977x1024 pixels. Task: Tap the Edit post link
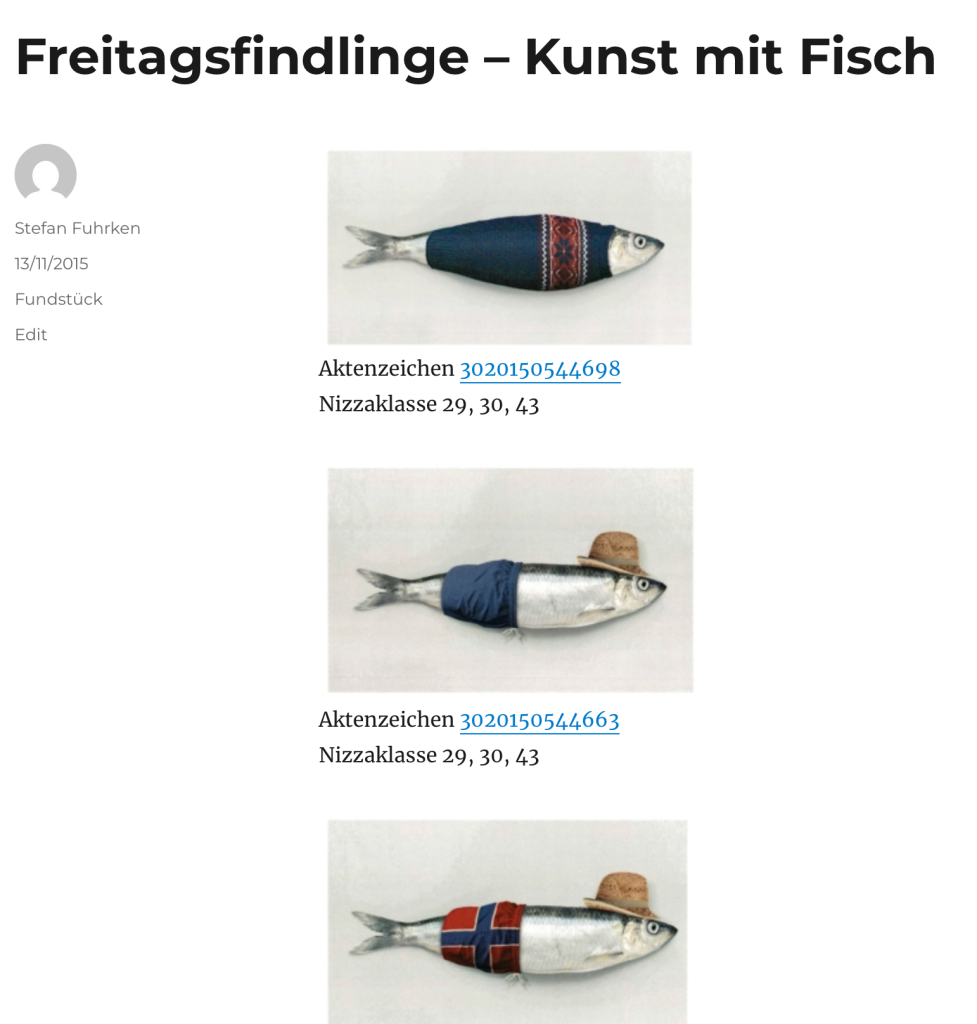click(30, 335)
